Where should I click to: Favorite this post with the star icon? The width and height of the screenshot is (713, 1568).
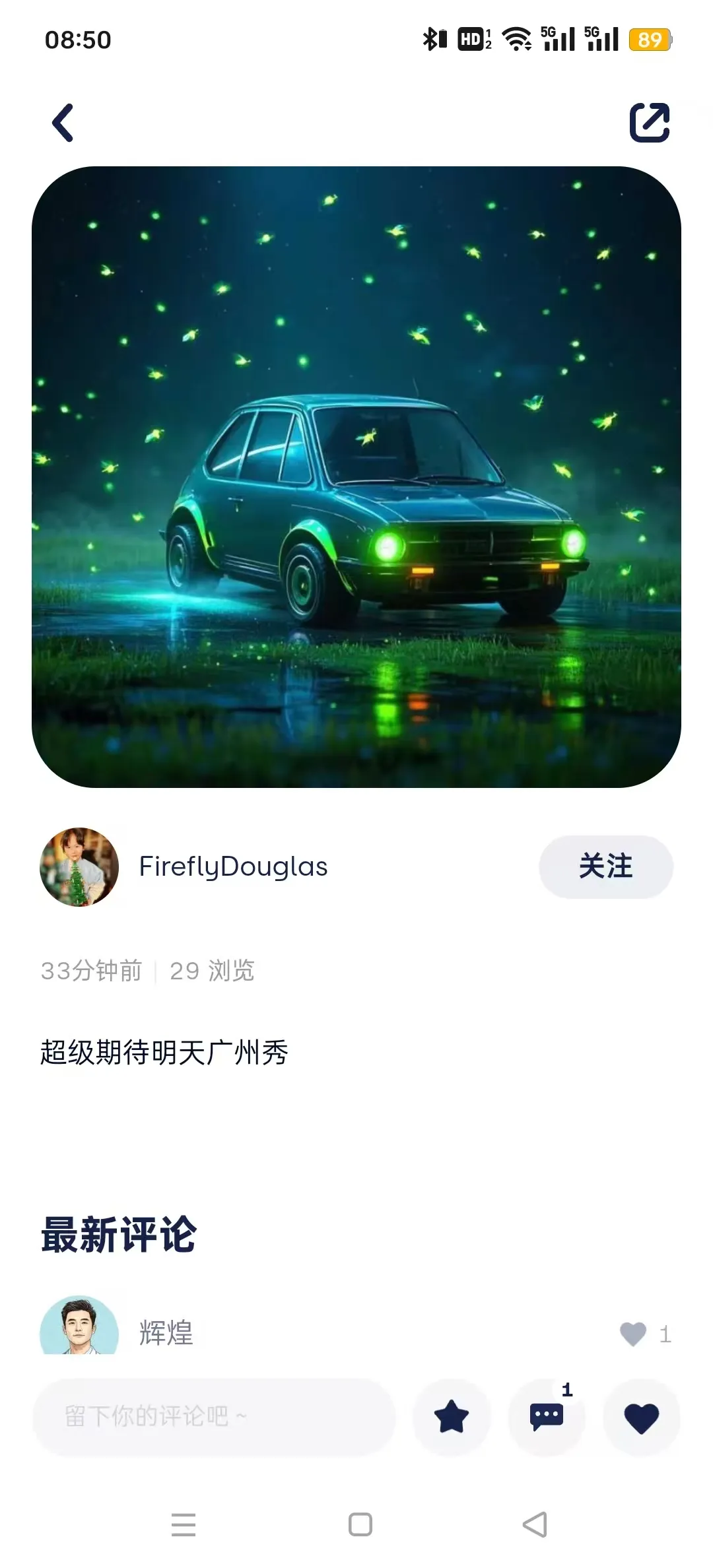coord(452,1417)
